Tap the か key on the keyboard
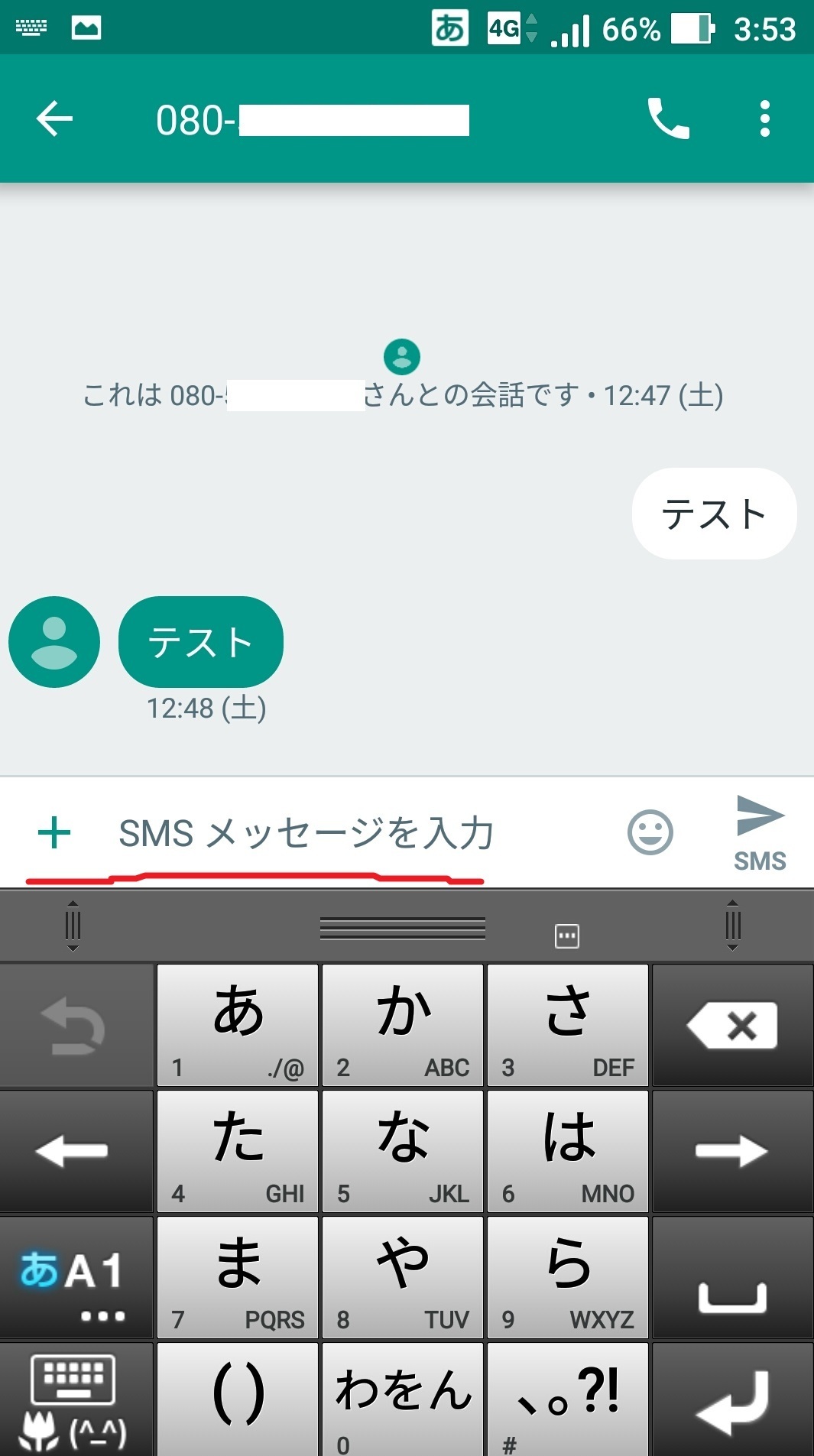Screen dimensions: 814x1456 point(403,1025)
